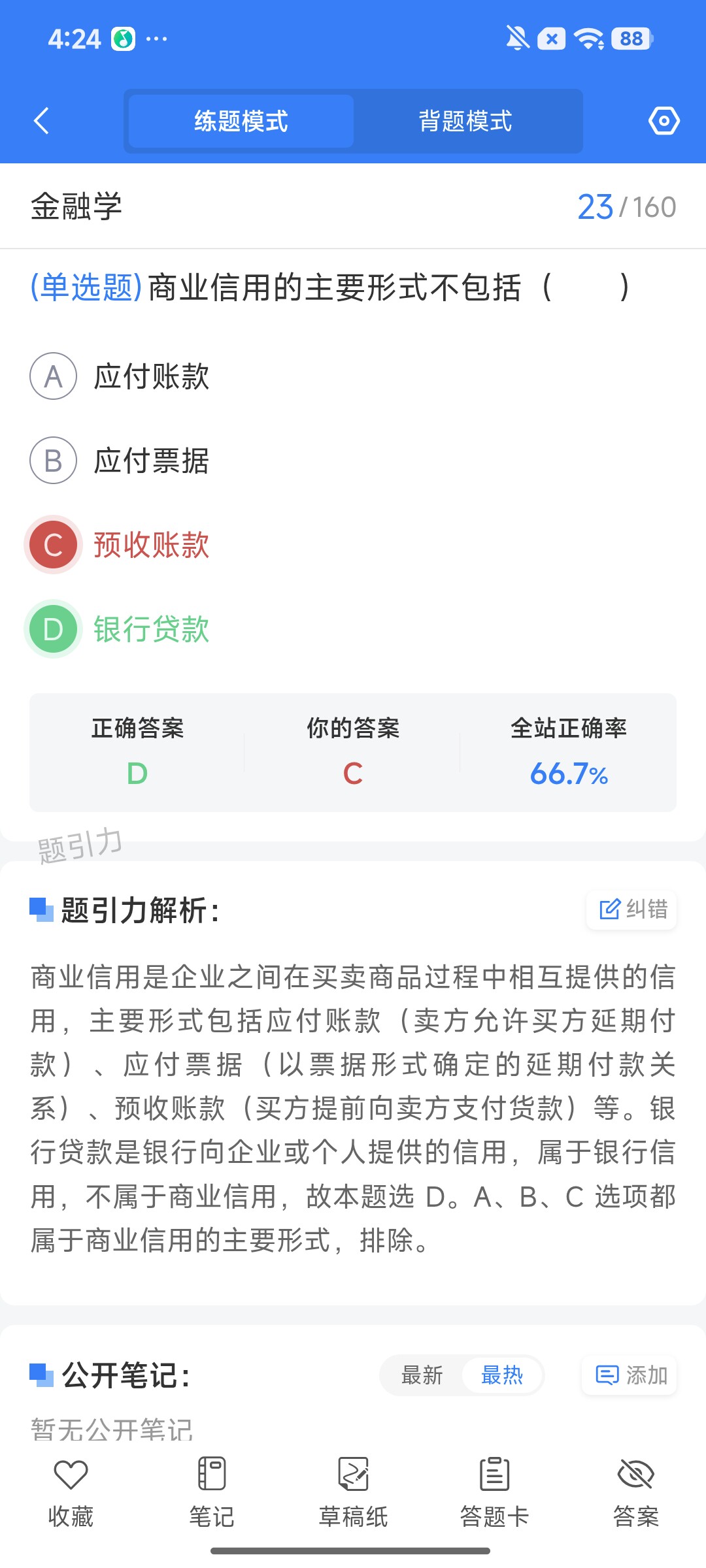
Task: Select option B 应付票据
Action: tap(120, 461)
